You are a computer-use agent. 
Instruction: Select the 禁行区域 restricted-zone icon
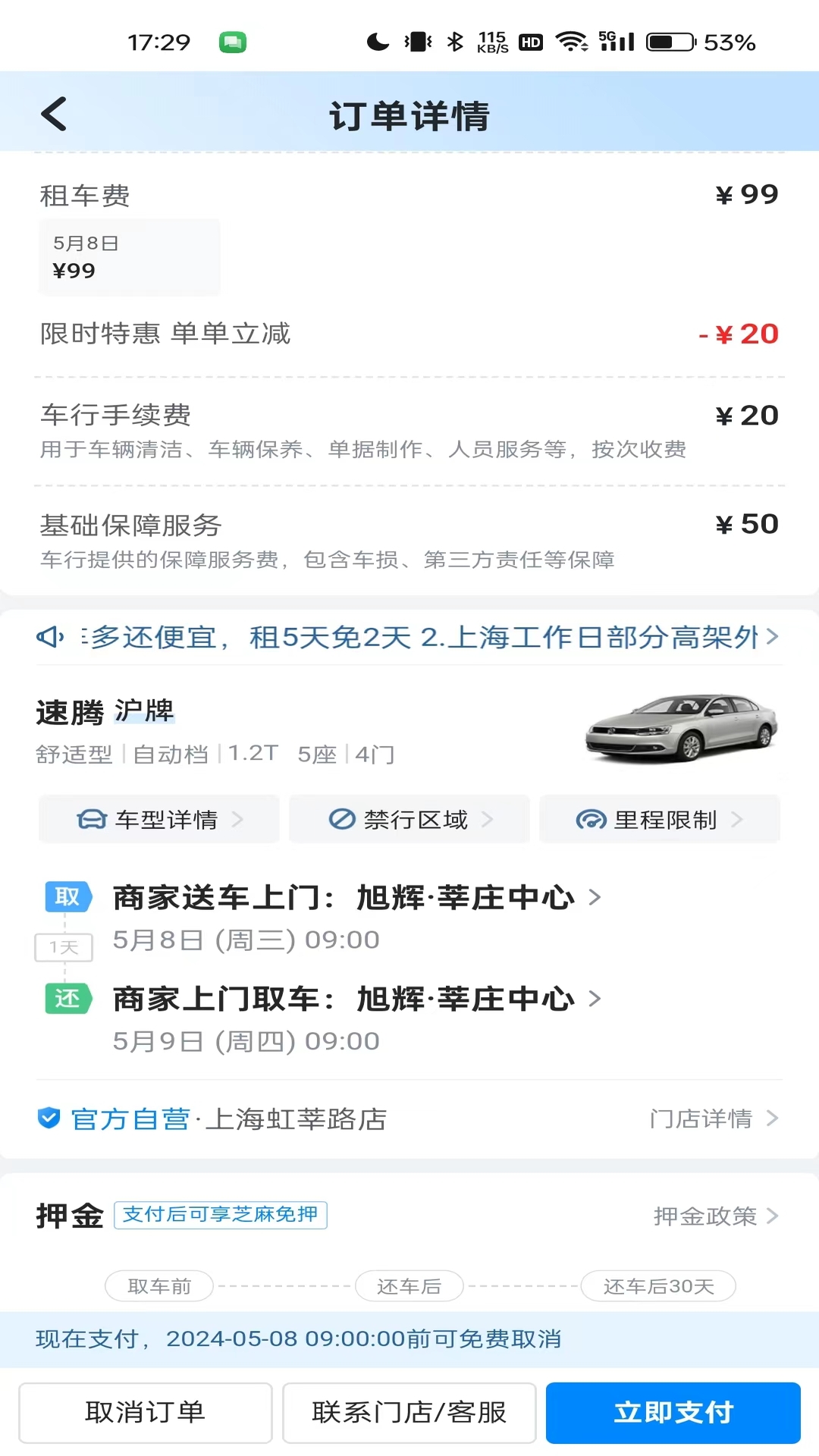click(343, 819)
